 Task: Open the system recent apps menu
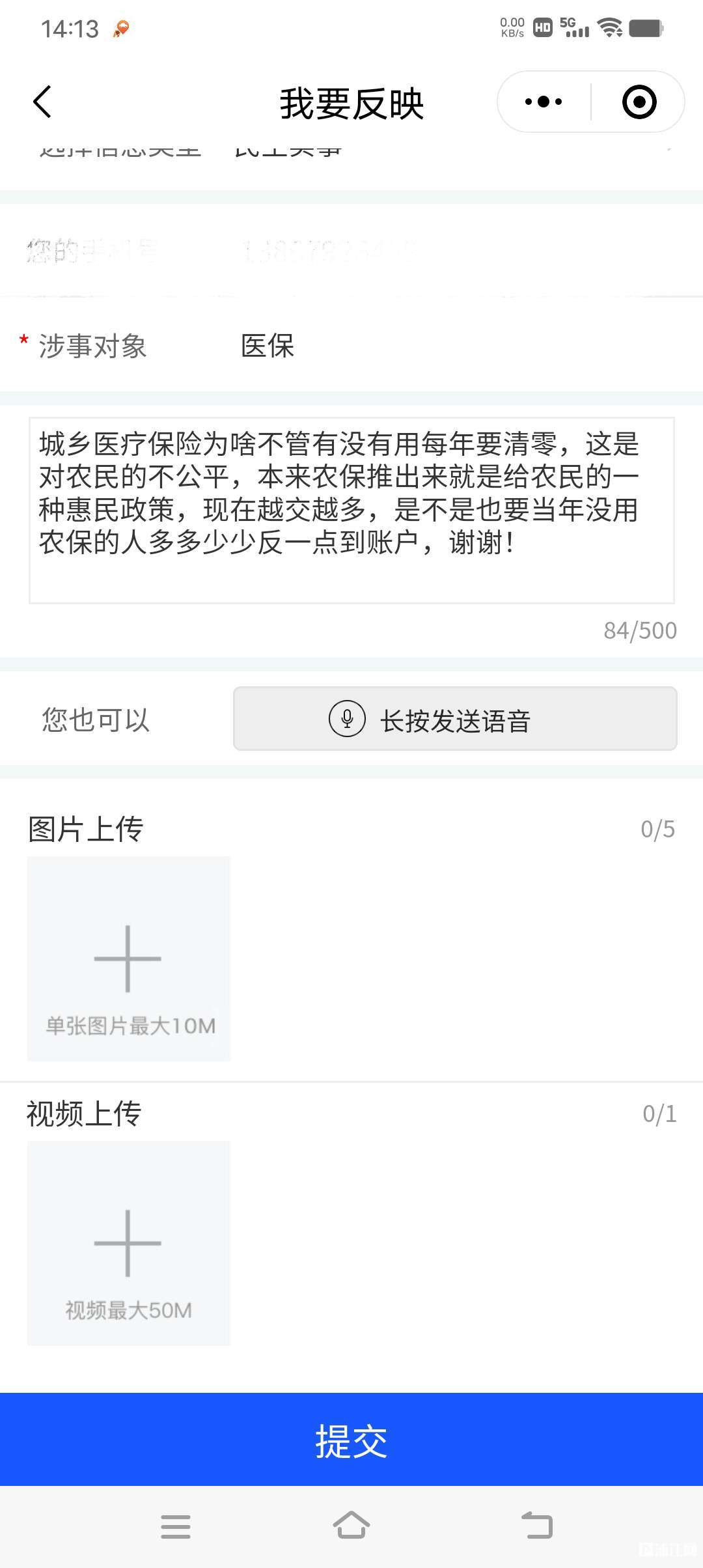(176, 1526)
